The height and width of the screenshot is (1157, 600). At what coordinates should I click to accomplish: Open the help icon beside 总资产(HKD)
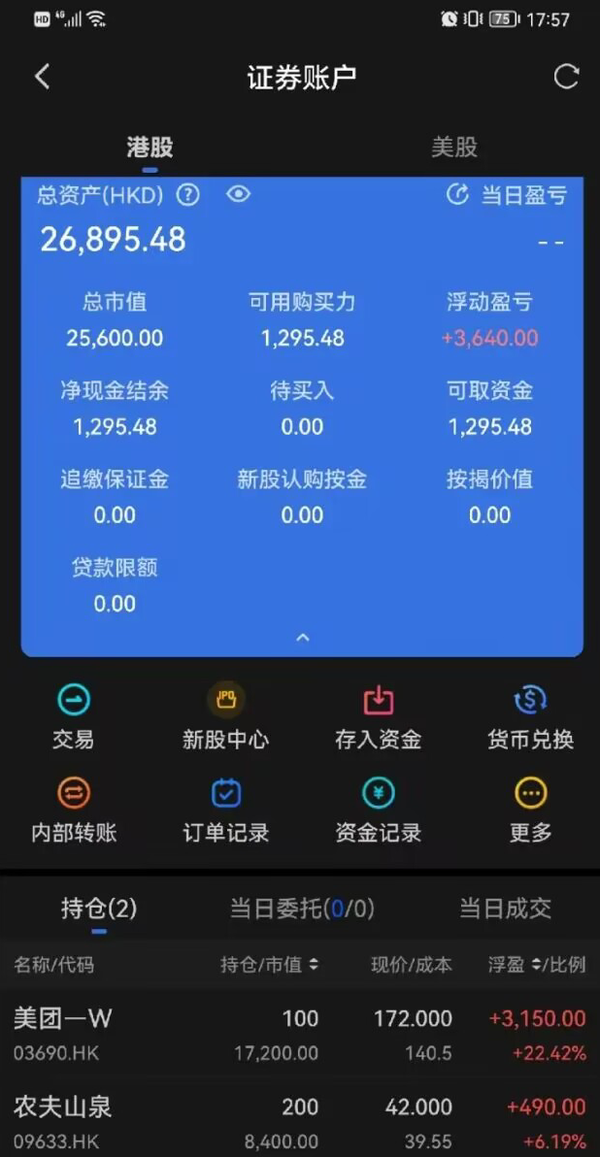[x=188, y=195]
